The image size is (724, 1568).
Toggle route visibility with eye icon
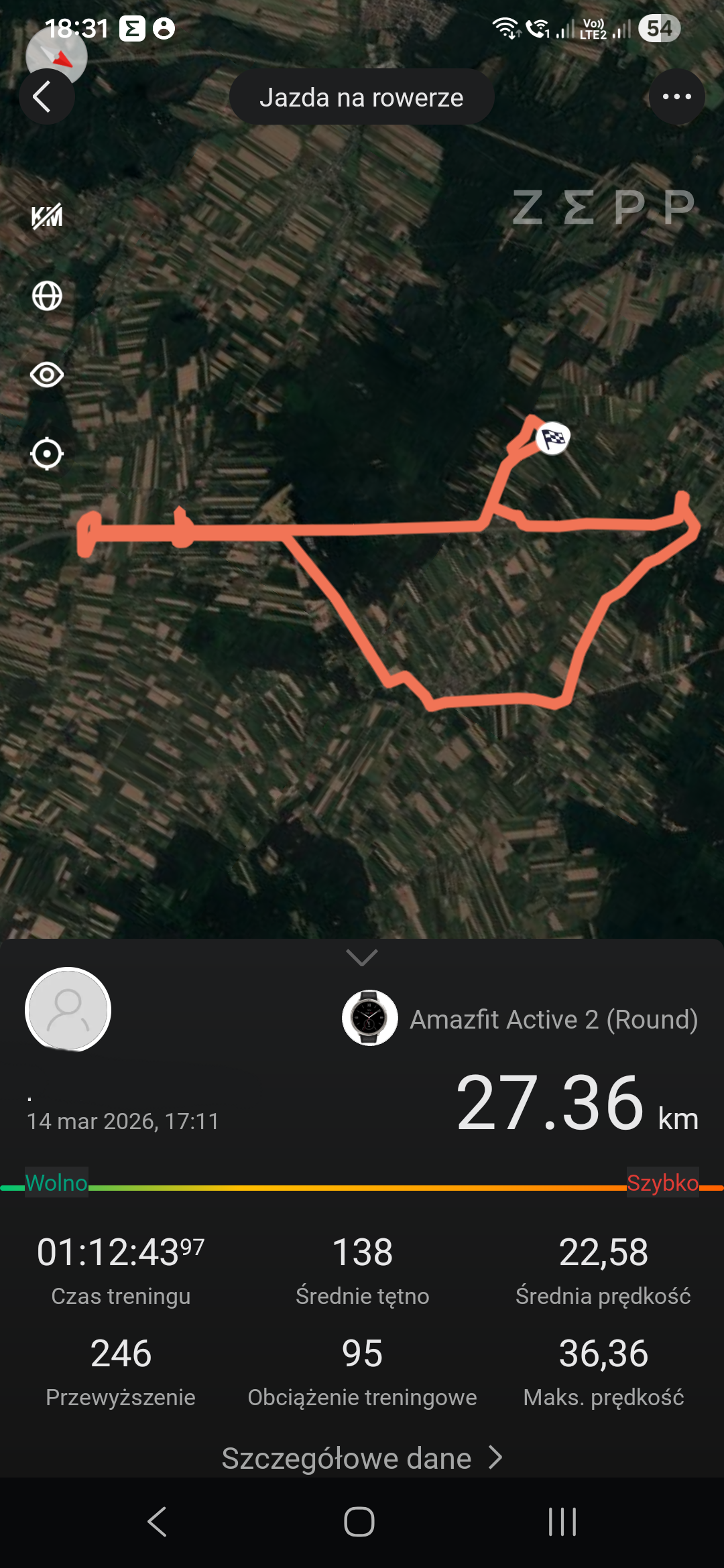47,375
